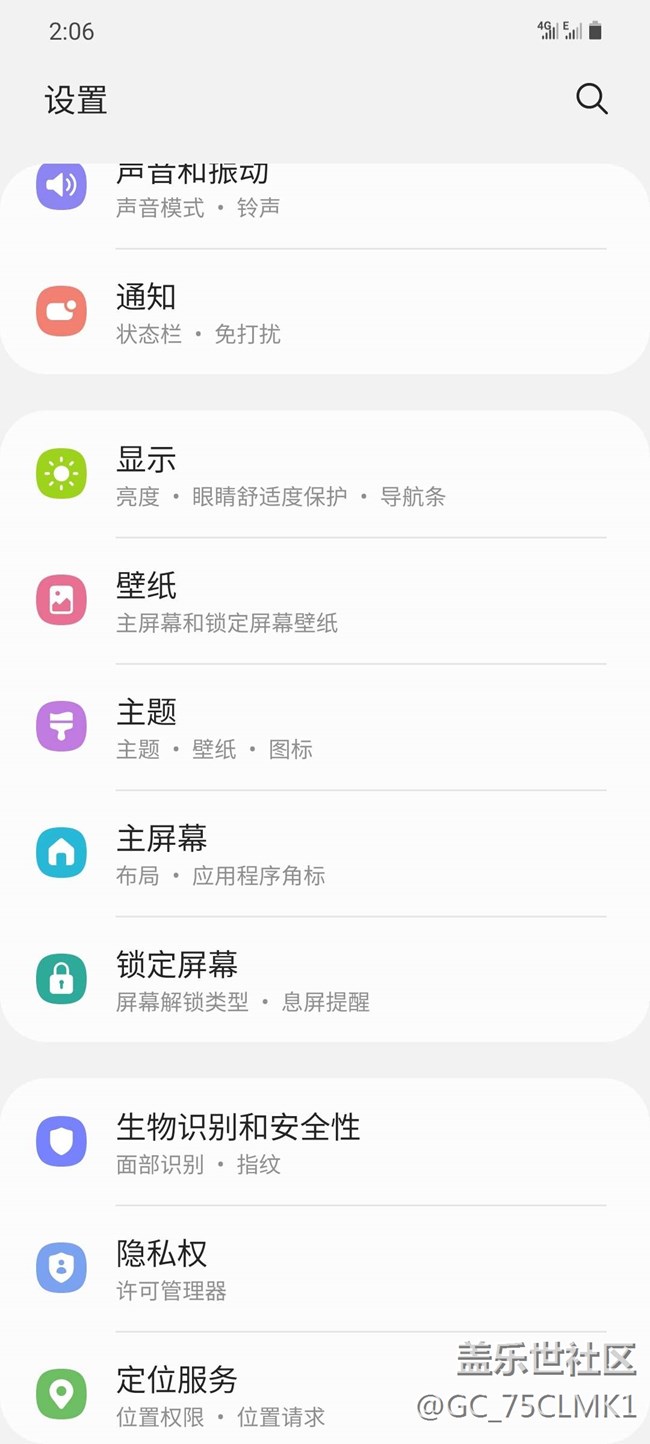The height and width of the screenshot is (1444, 650).
Task: Open 壁纸 settings
Action: click(325, 601)
